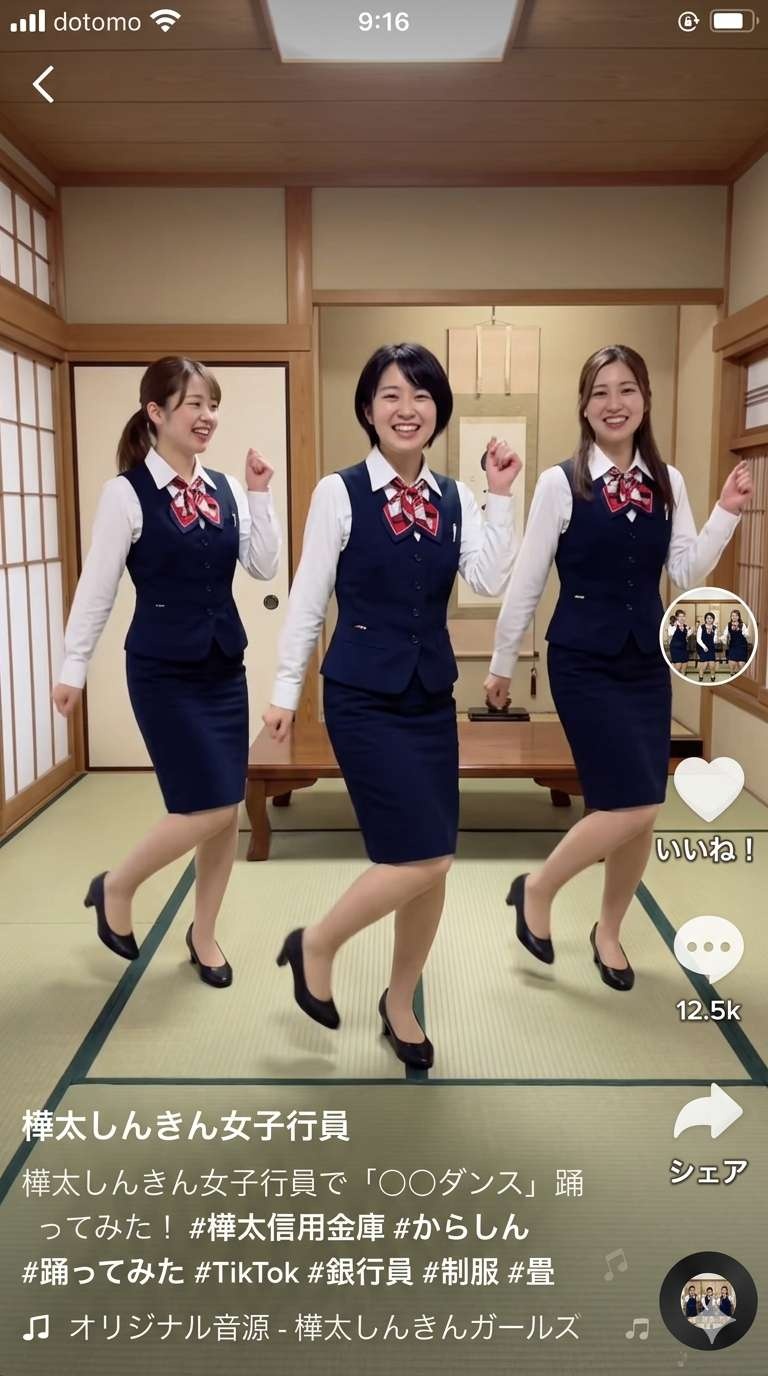The height and width of the screenshot is (1376, 768).
Task: Open the #銀行員 hashtag
Action: 360,1272
